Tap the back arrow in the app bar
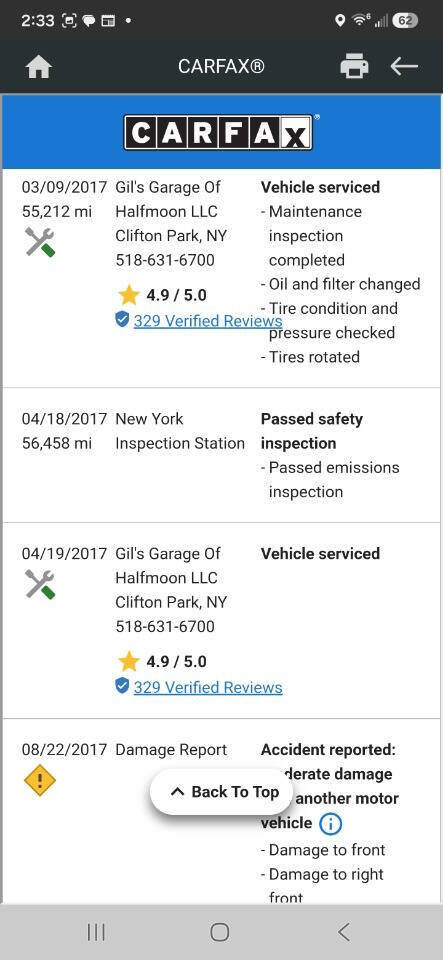Screen dimensions: 443x960 tap(404, 66)
